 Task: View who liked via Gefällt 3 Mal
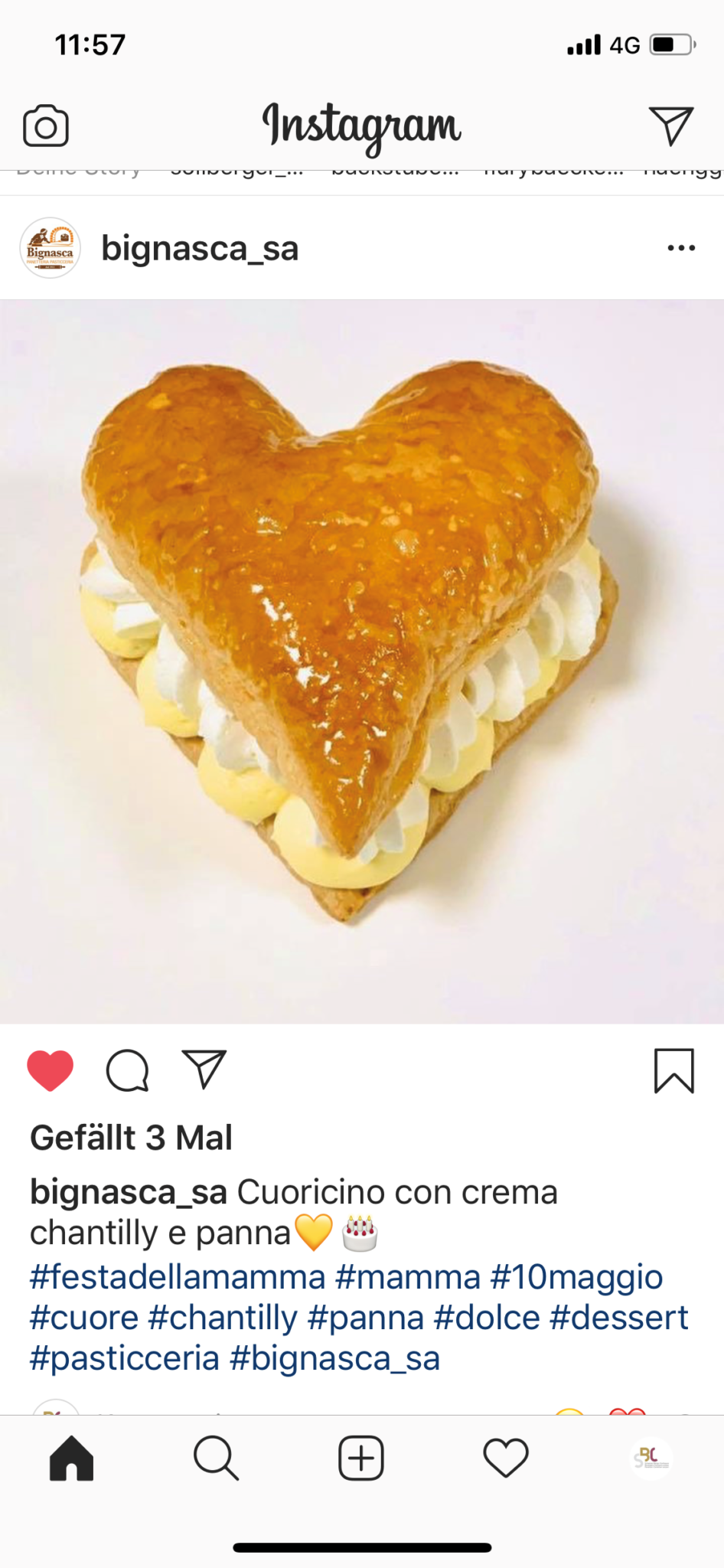pyautogui.click(x=131, y=1138)
